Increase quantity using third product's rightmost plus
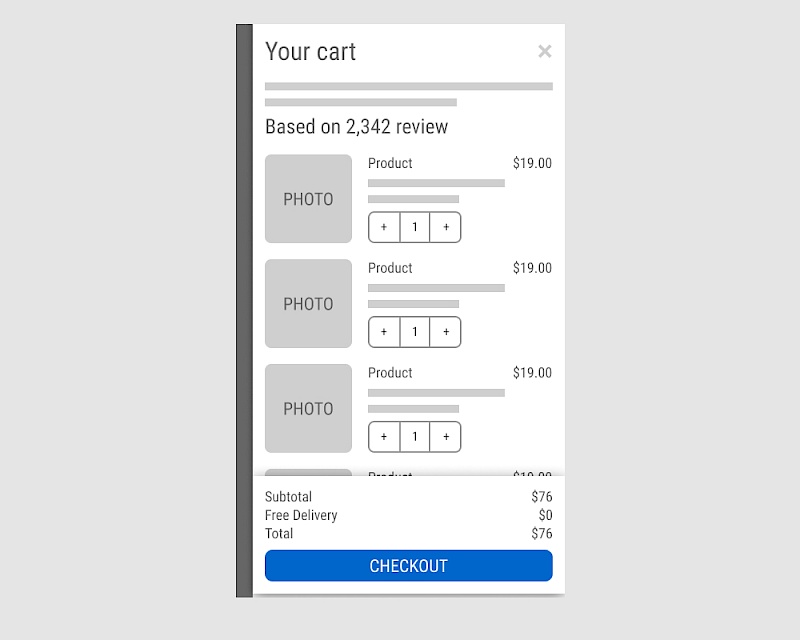The width and height of the screenshot is (800, 640). [x=446, y=437]
